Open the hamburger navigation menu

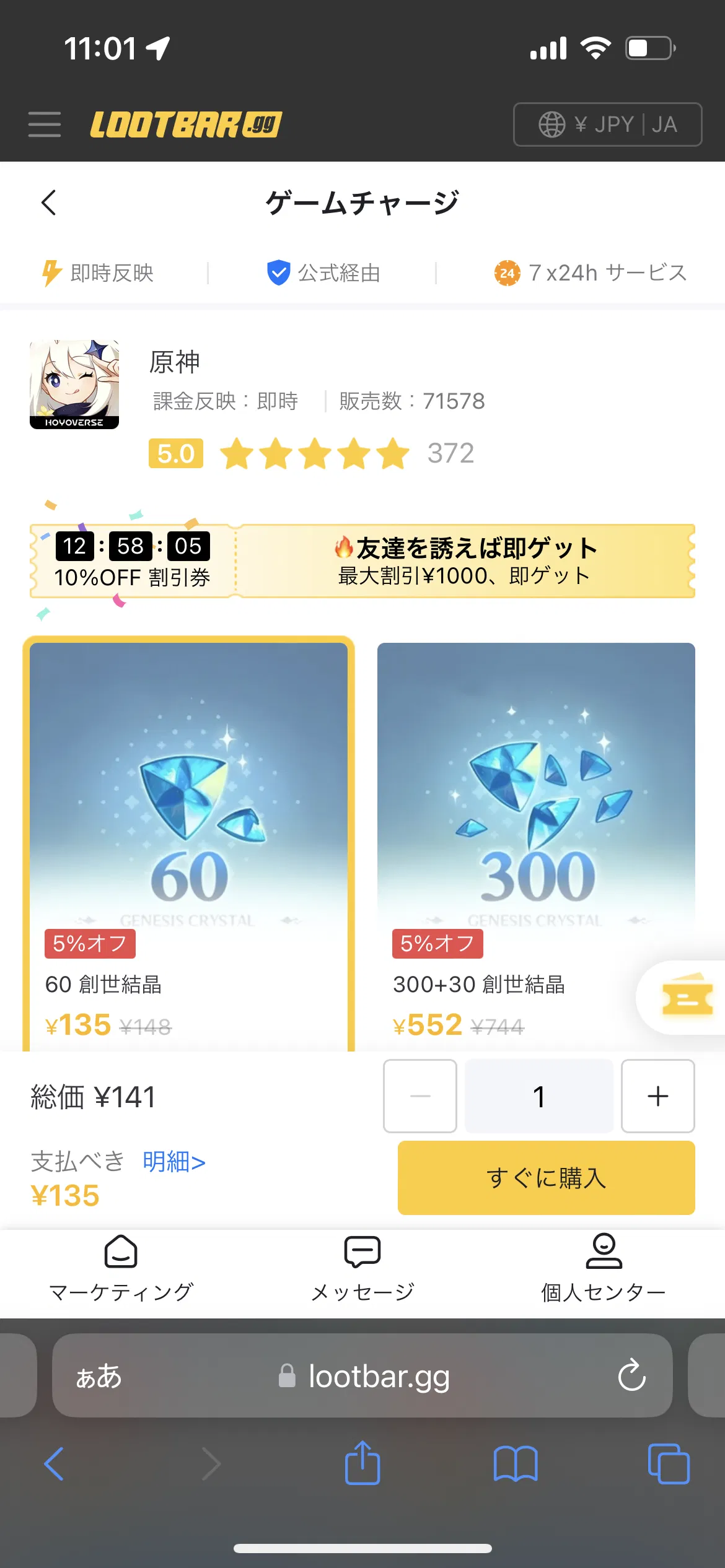[x=43, y=124]
